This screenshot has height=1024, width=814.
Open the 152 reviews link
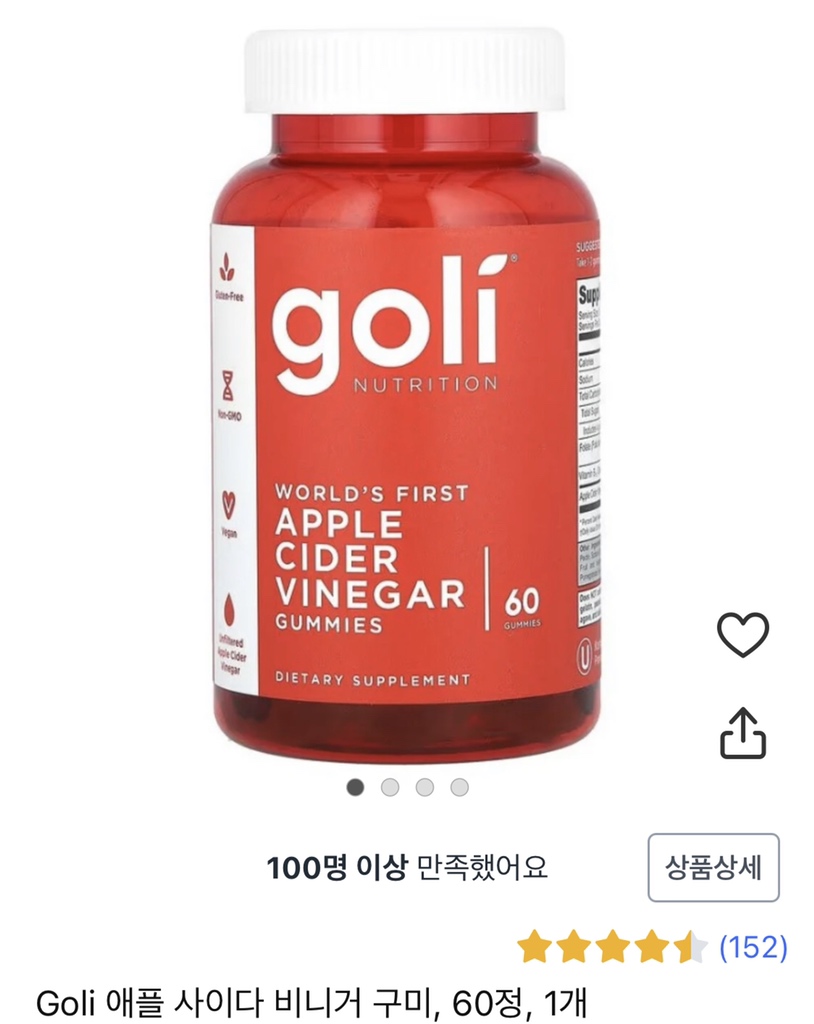point(753,946)
